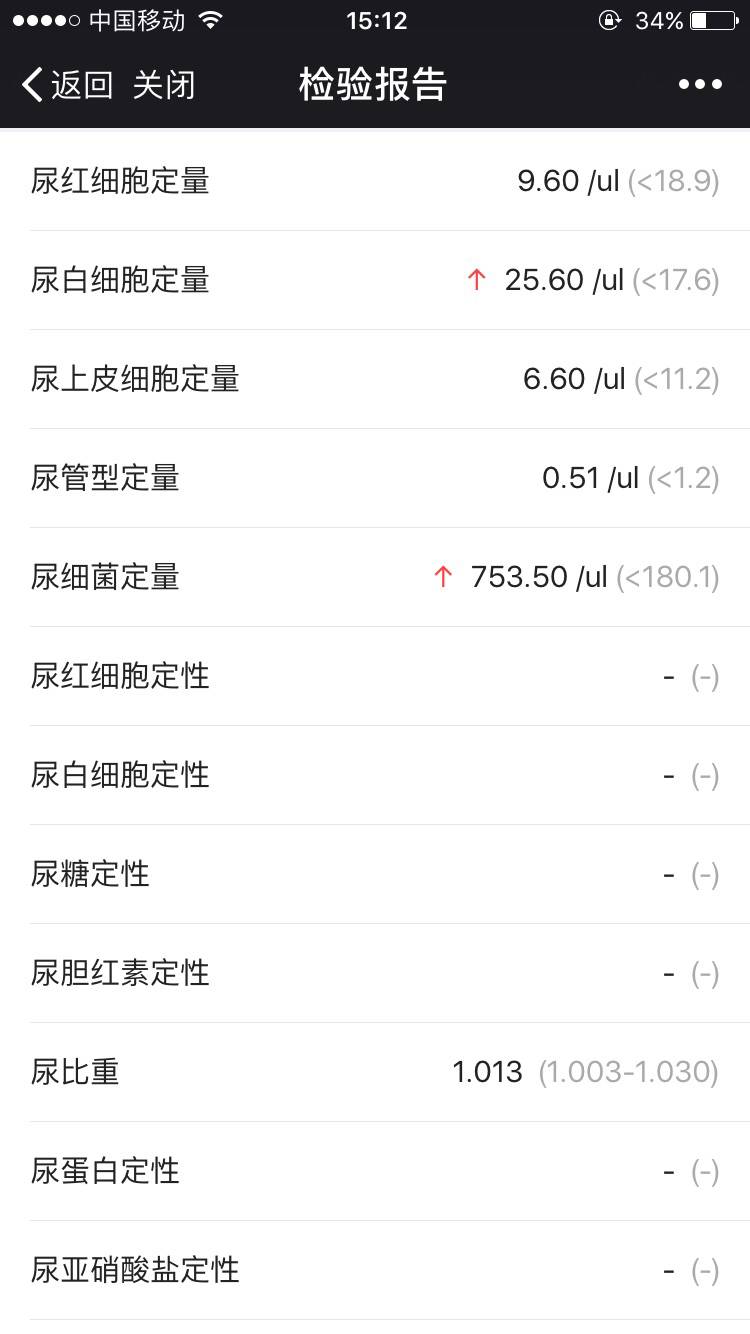Close the page with 关闭

point(163,85)
